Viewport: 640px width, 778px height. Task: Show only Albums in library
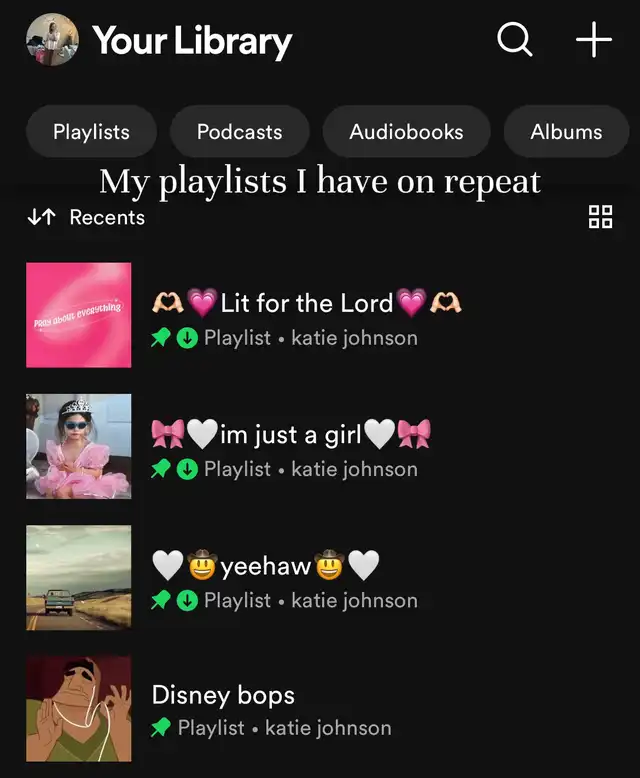pos(566,132)
